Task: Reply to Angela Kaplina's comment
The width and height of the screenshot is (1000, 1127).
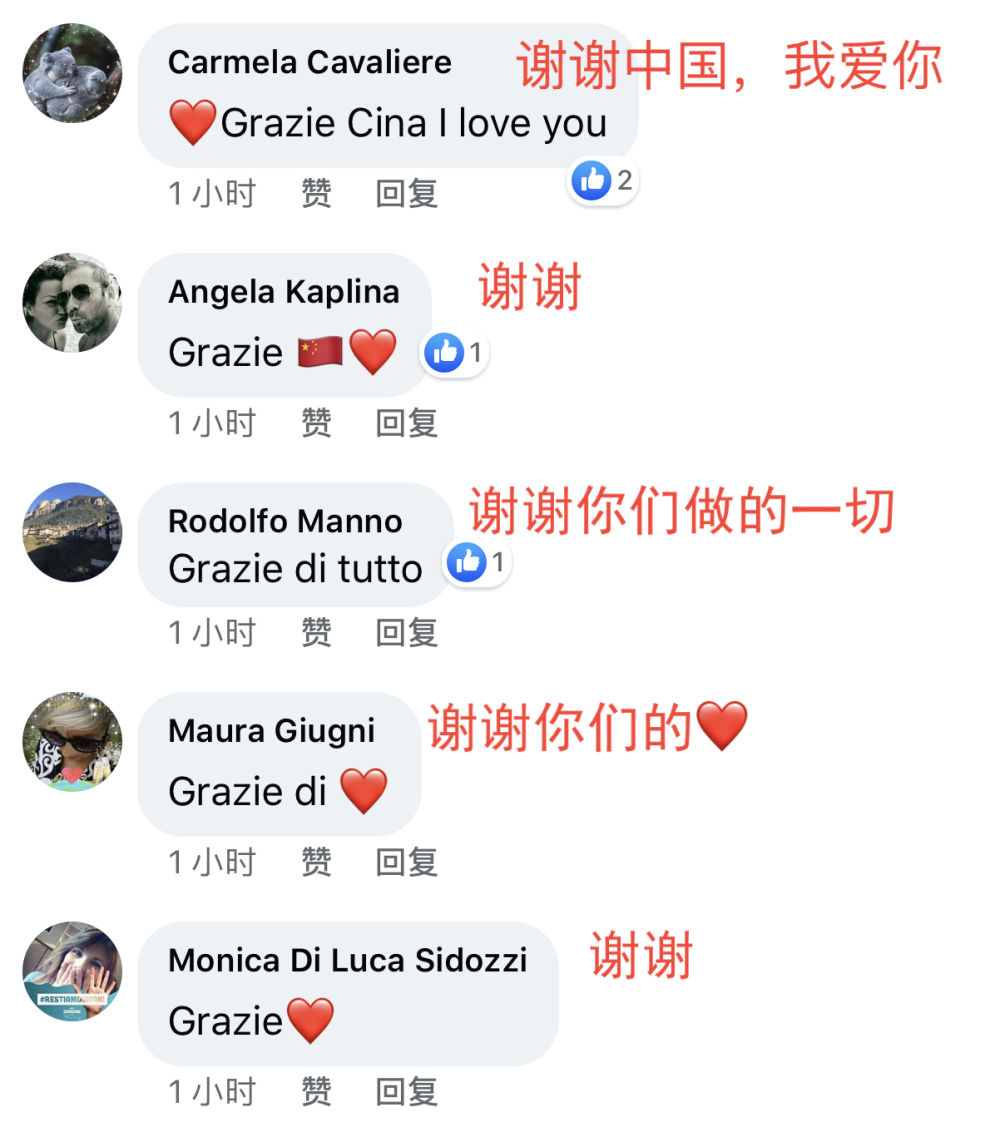Action: (406, 423)
